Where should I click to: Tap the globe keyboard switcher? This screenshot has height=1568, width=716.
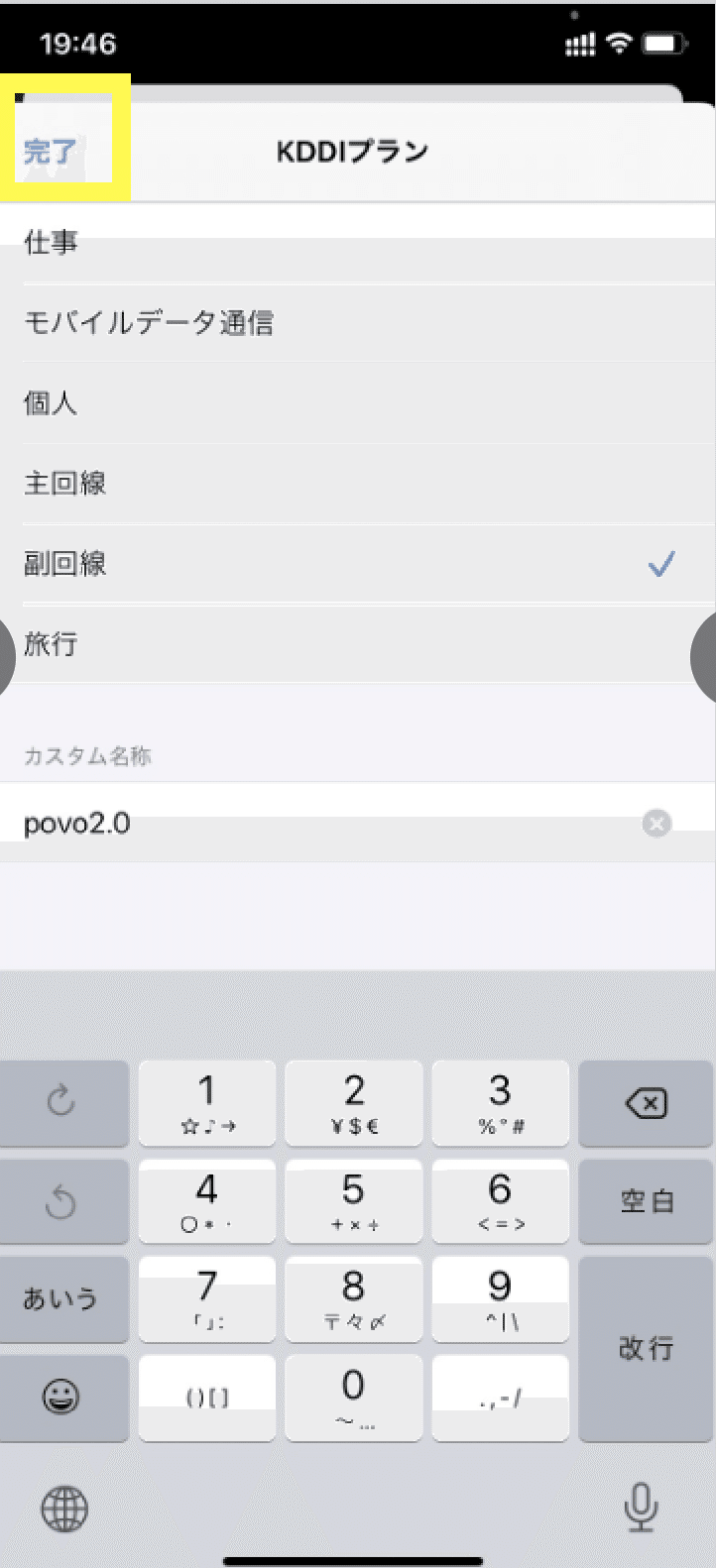coord(64,1510)
